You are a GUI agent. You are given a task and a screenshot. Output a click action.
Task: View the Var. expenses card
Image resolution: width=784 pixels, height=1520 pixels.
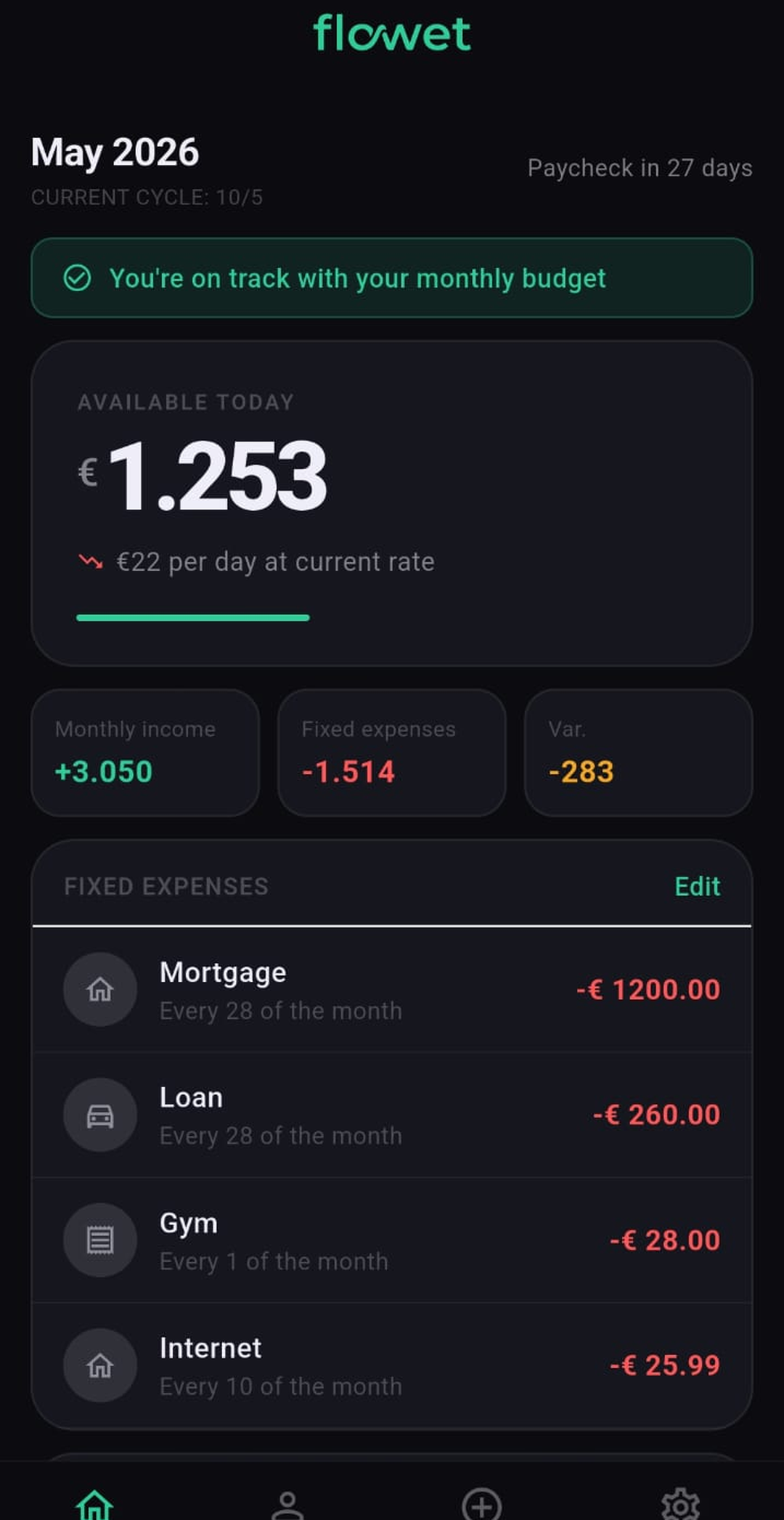(639, 752)
